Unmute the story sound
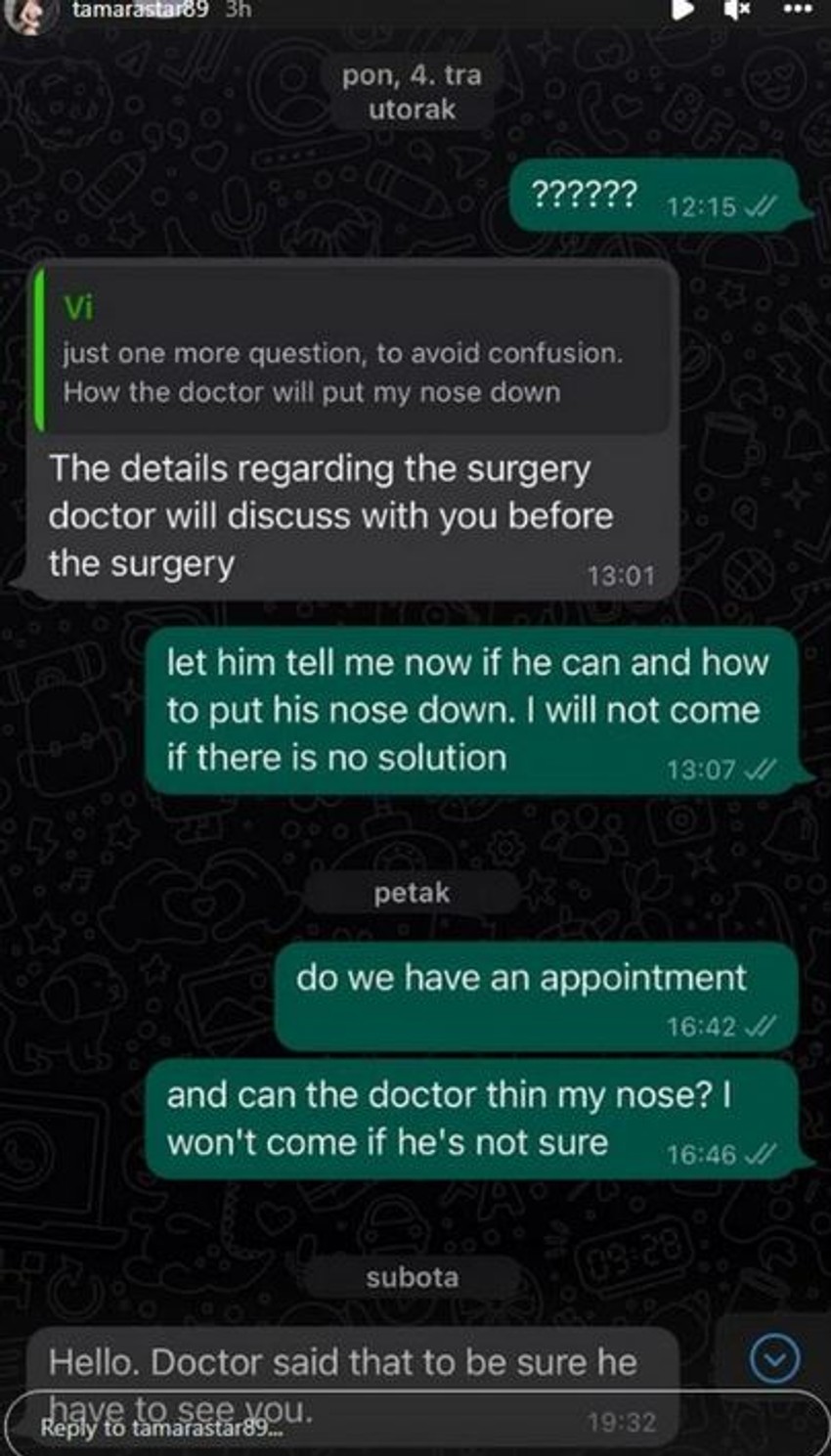Image resolution: width=831 pixels, height=1456 pixels. click(736, 9)
